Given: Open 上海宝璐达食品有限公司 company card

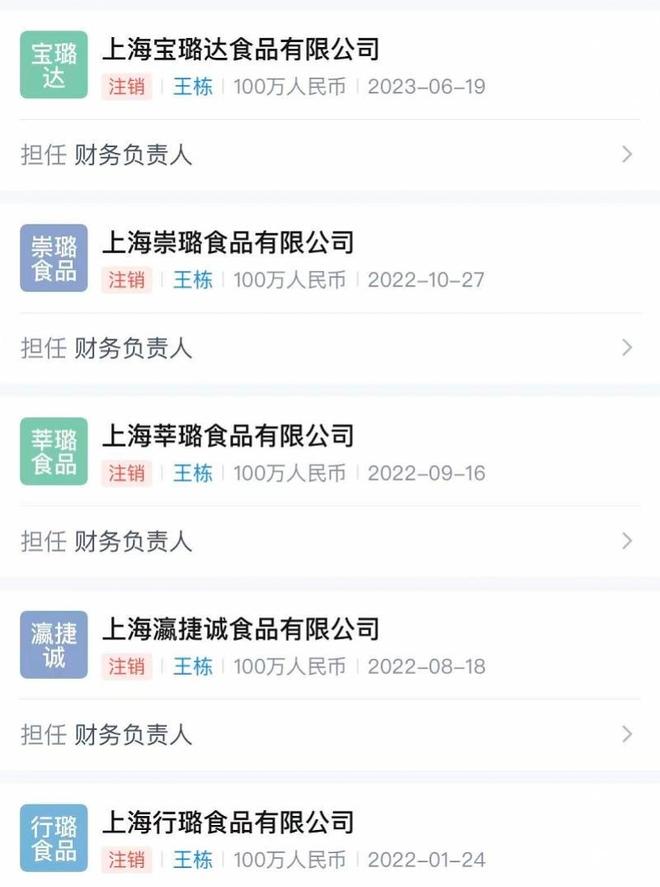Looking at the screenshot, I should (240, 48).
